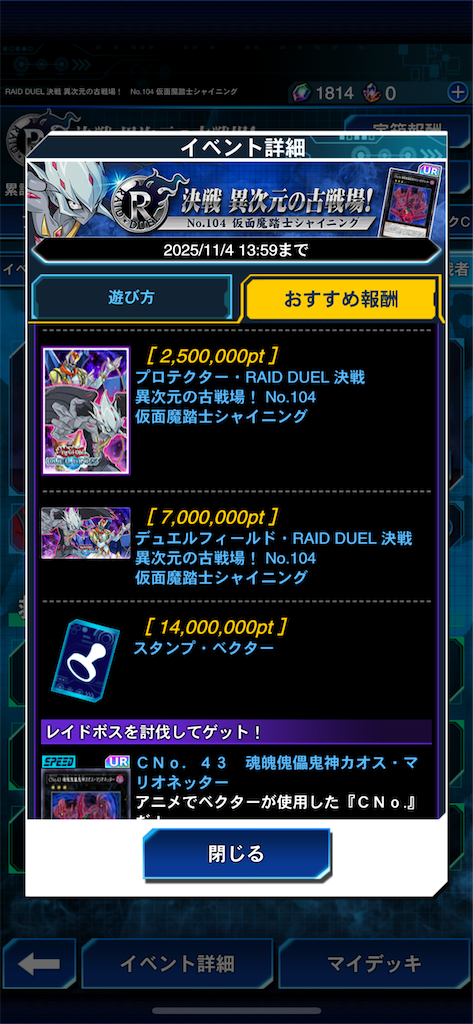Switch to the 遊び方 tab
Viewport: 473px width, 1024px height.
coord(131,297)
